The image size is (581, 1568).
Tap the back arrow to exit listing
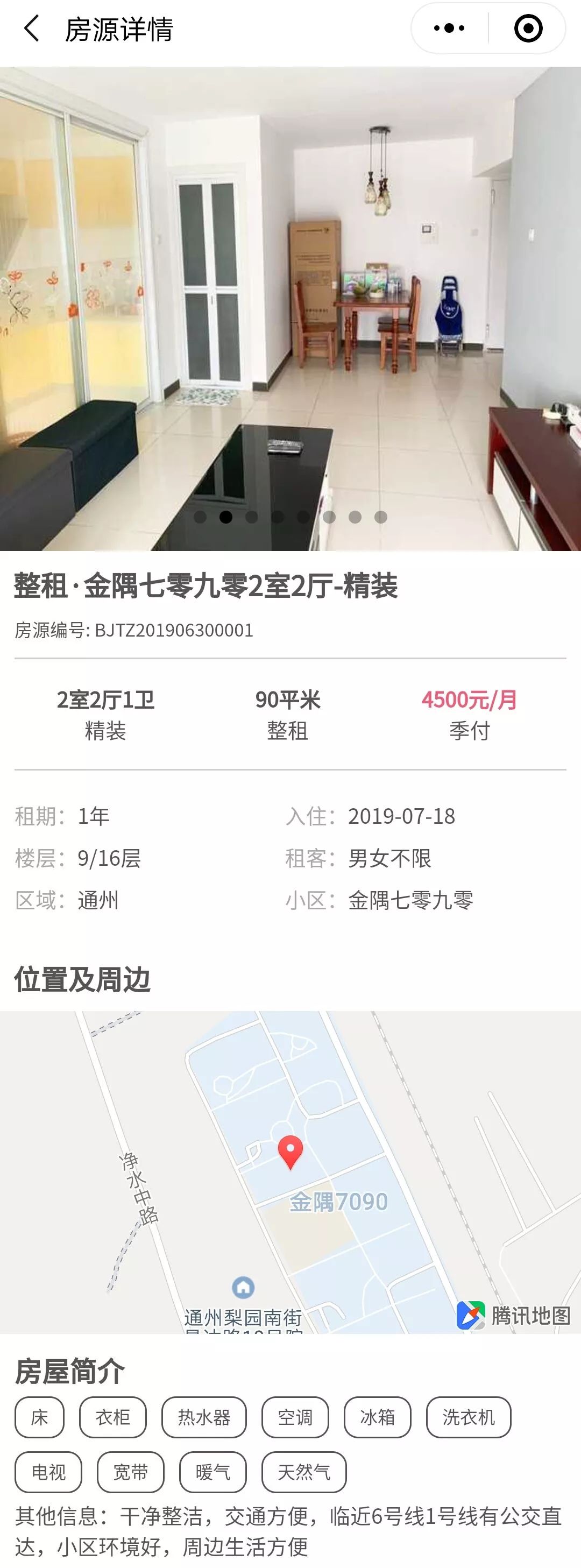coord(32,29)
